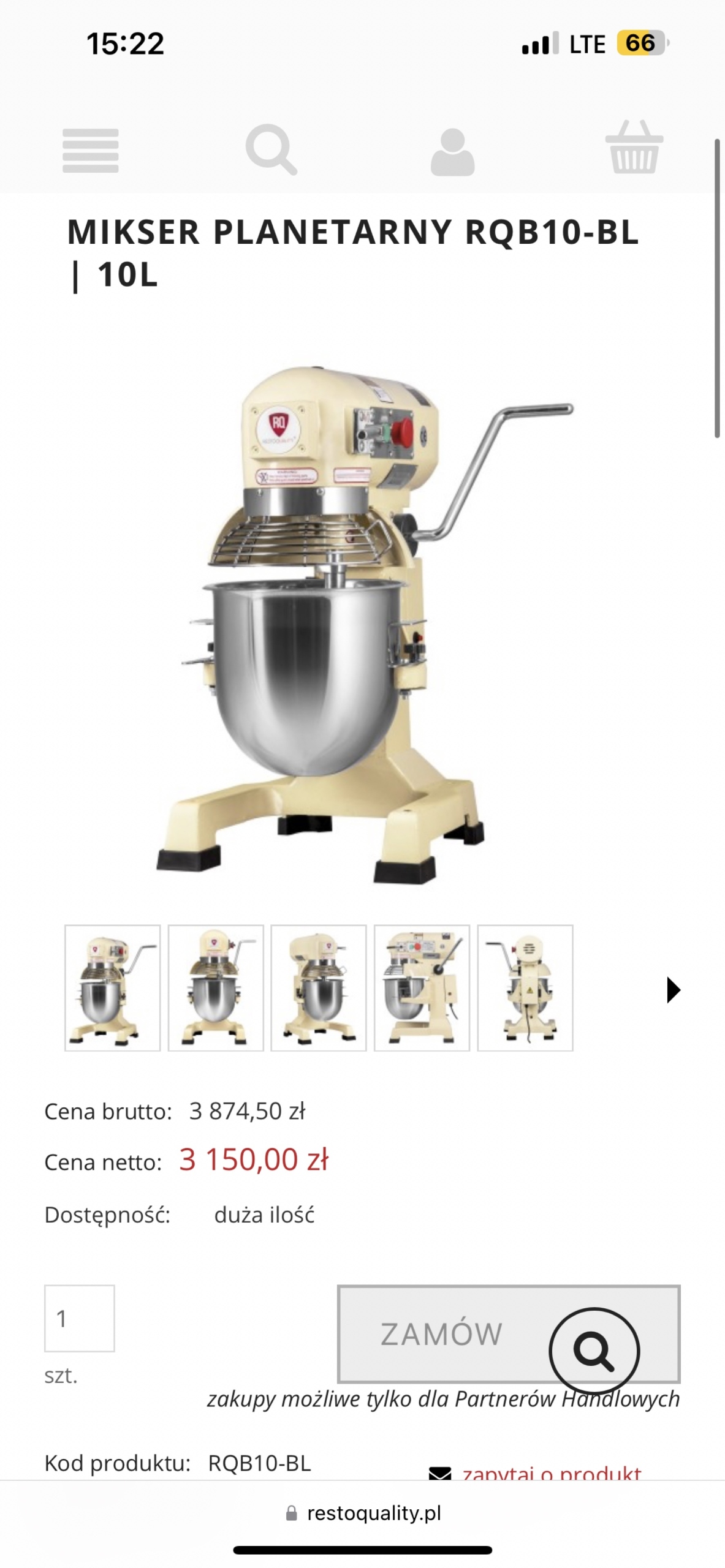Image resolution: width=725 pixels, height=1568 pixels.
Task: Tap the ZAMÓW order button
Action: (441, 1334)
